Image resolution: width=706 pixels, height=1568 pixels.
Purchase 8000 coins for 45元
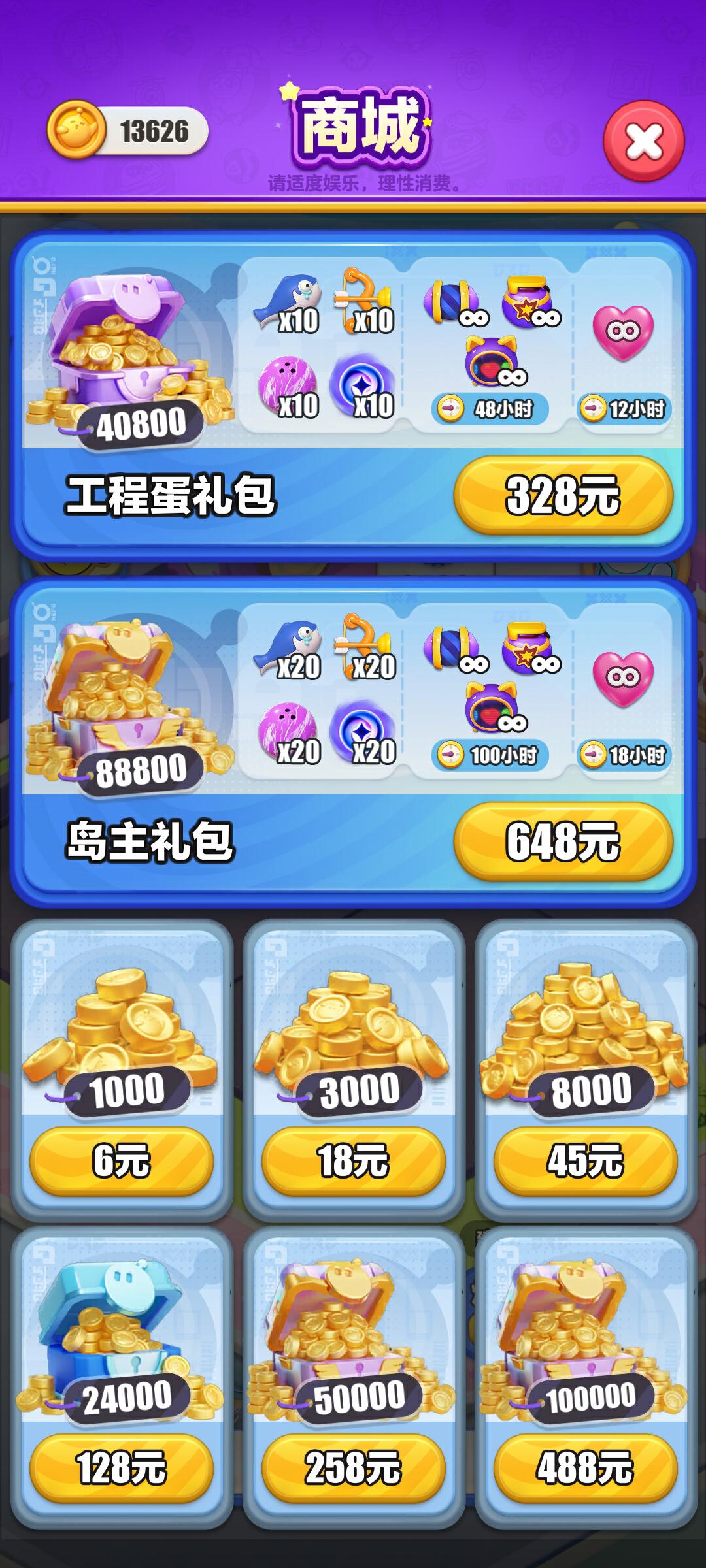coord(585,1160)
